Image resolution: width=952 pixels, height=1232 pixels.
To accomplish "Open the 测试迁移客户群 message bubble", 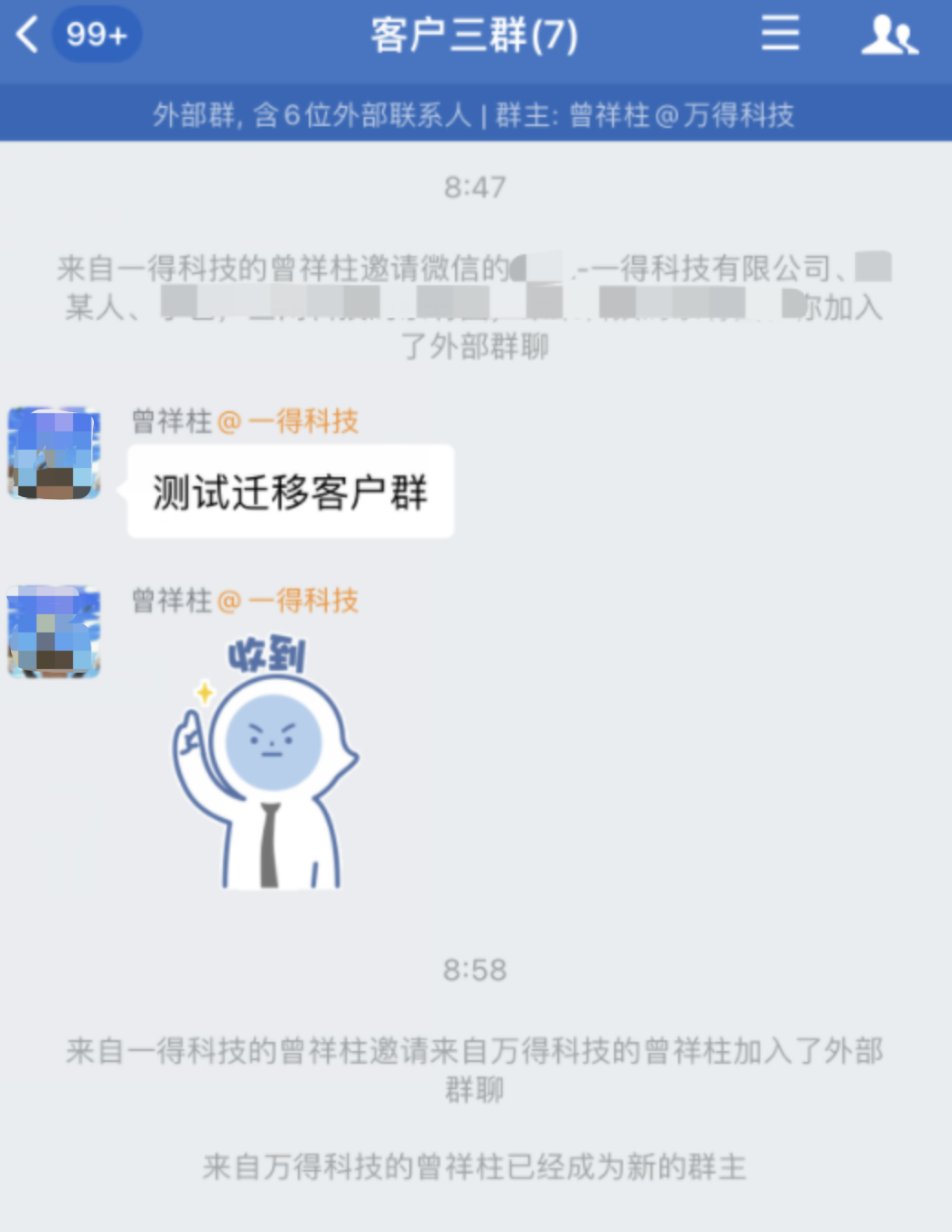I will pos(290,492).
